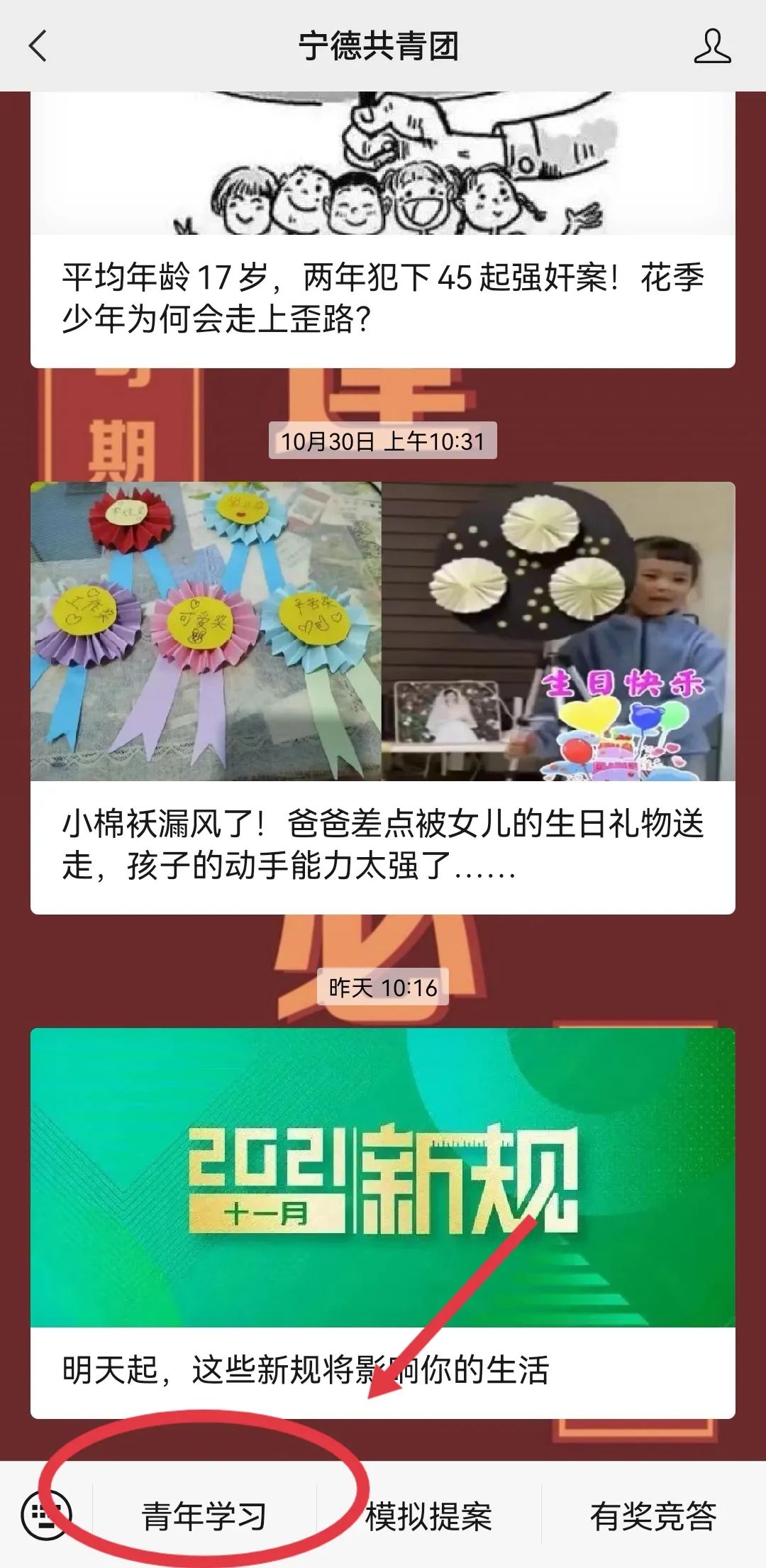Go back from 宁德共青团 chat
Viewport: 766px width, 1568px height.
pyautogui.click(x=38, y=47)
